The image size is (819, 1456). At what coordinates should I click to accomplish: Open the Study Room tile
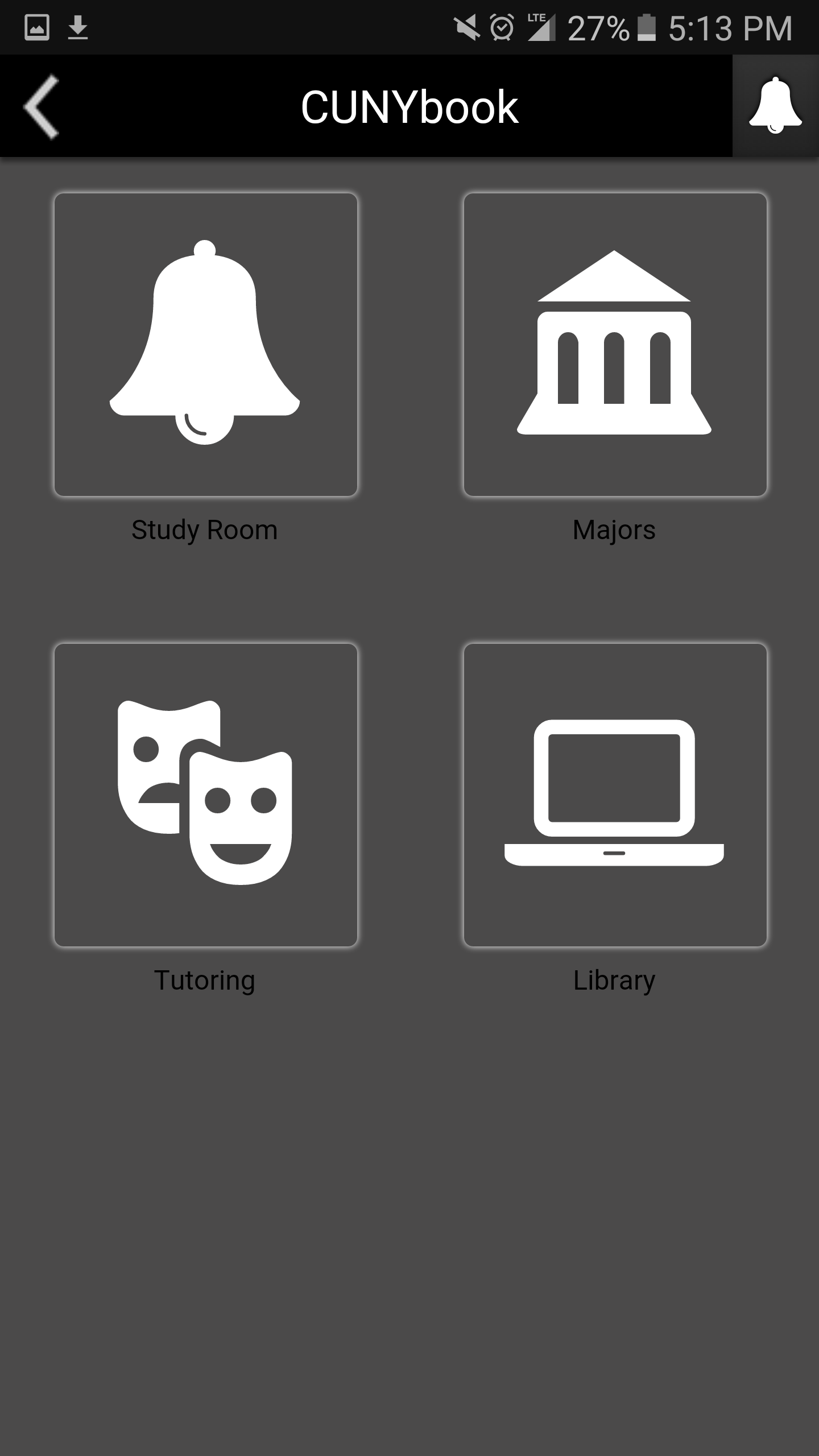[x=205, y=345]
